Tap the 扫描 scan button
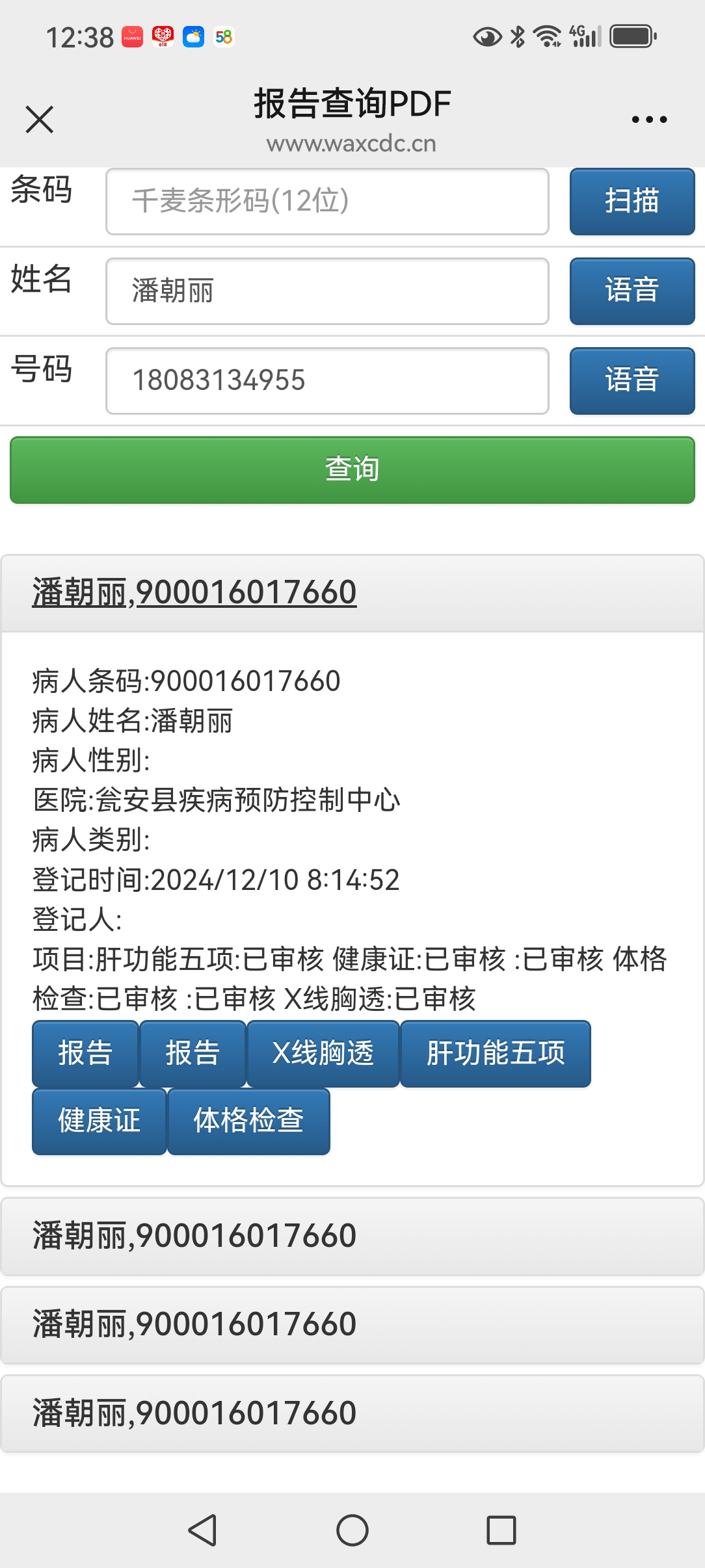This screenshot has height=1568, width=705. click(x=632, y=202)
